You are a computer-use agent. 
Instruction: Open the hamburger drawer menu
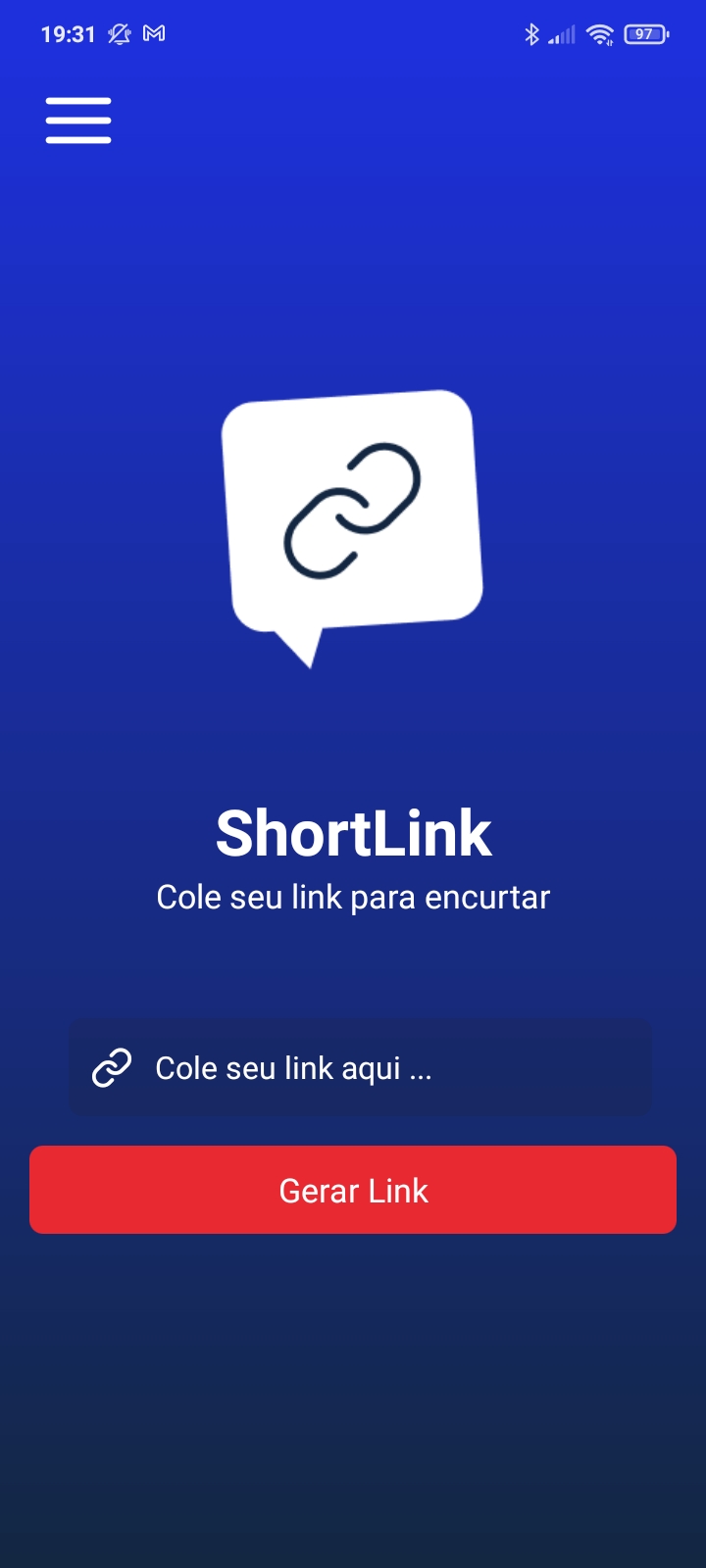coord(78,121)
